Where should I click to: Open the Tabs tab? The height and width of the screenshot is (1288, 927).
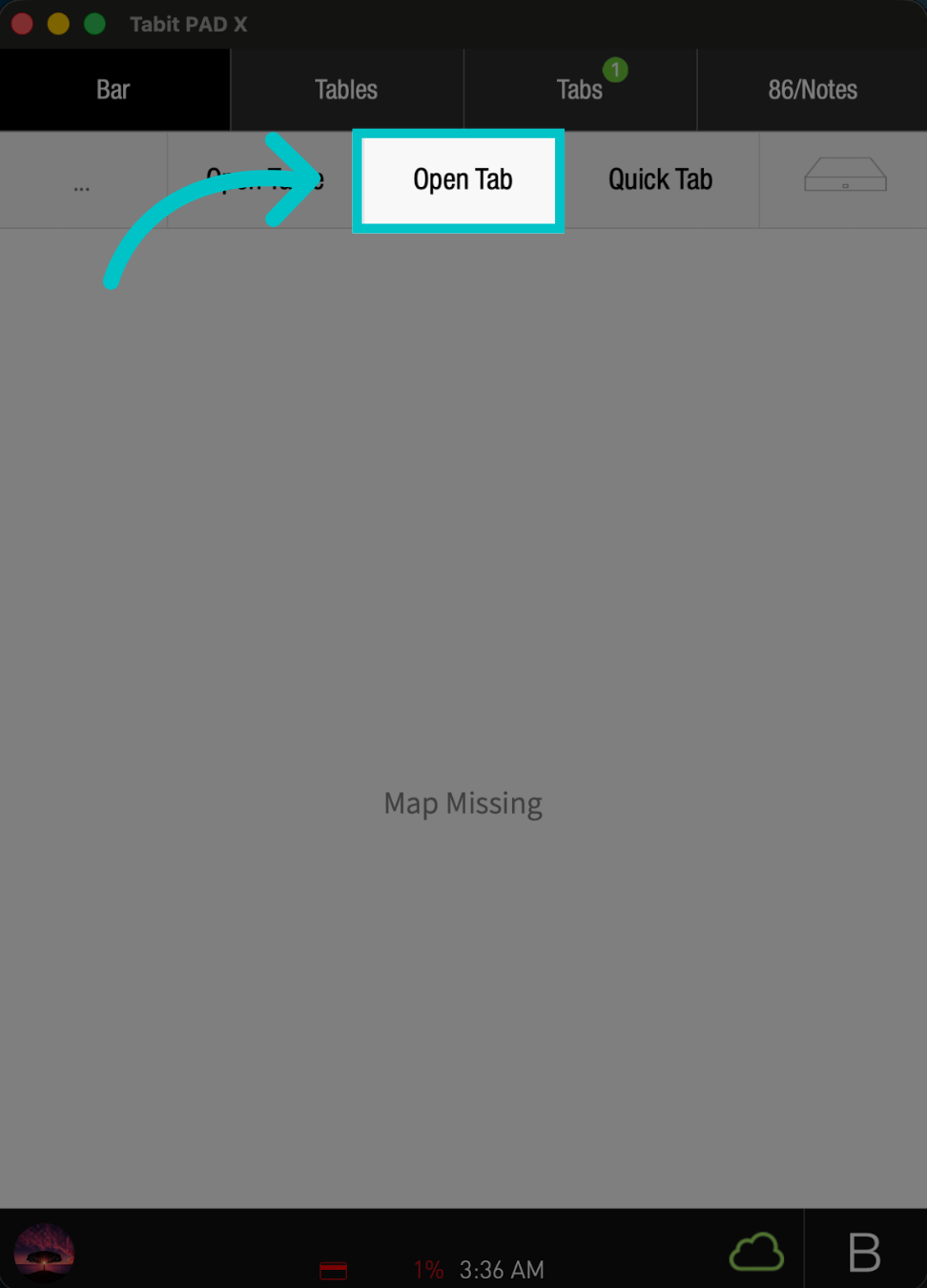pyautogui.click(x=580, y=90)
